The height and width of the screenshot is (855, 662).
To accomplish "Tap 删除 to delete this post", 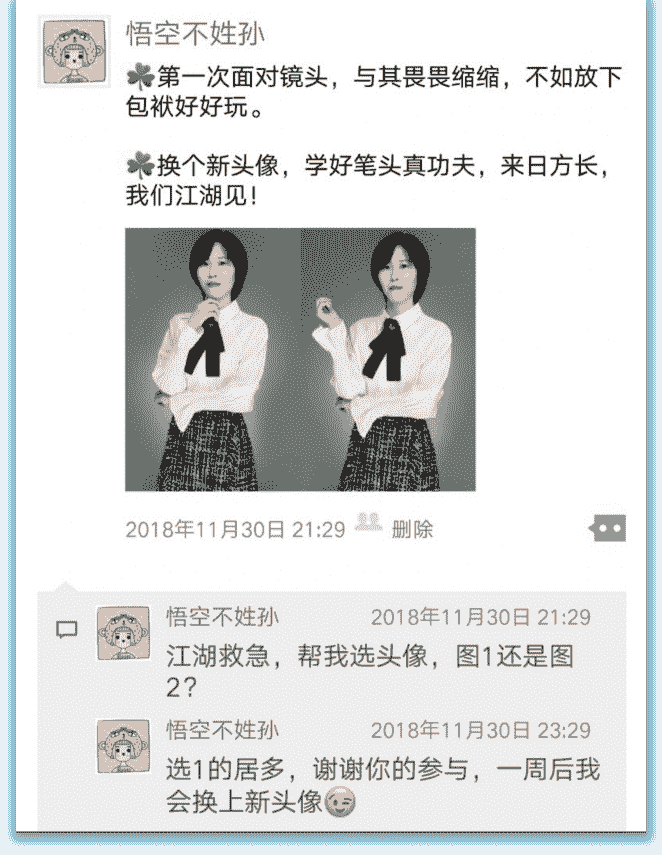I will [412, 529].
